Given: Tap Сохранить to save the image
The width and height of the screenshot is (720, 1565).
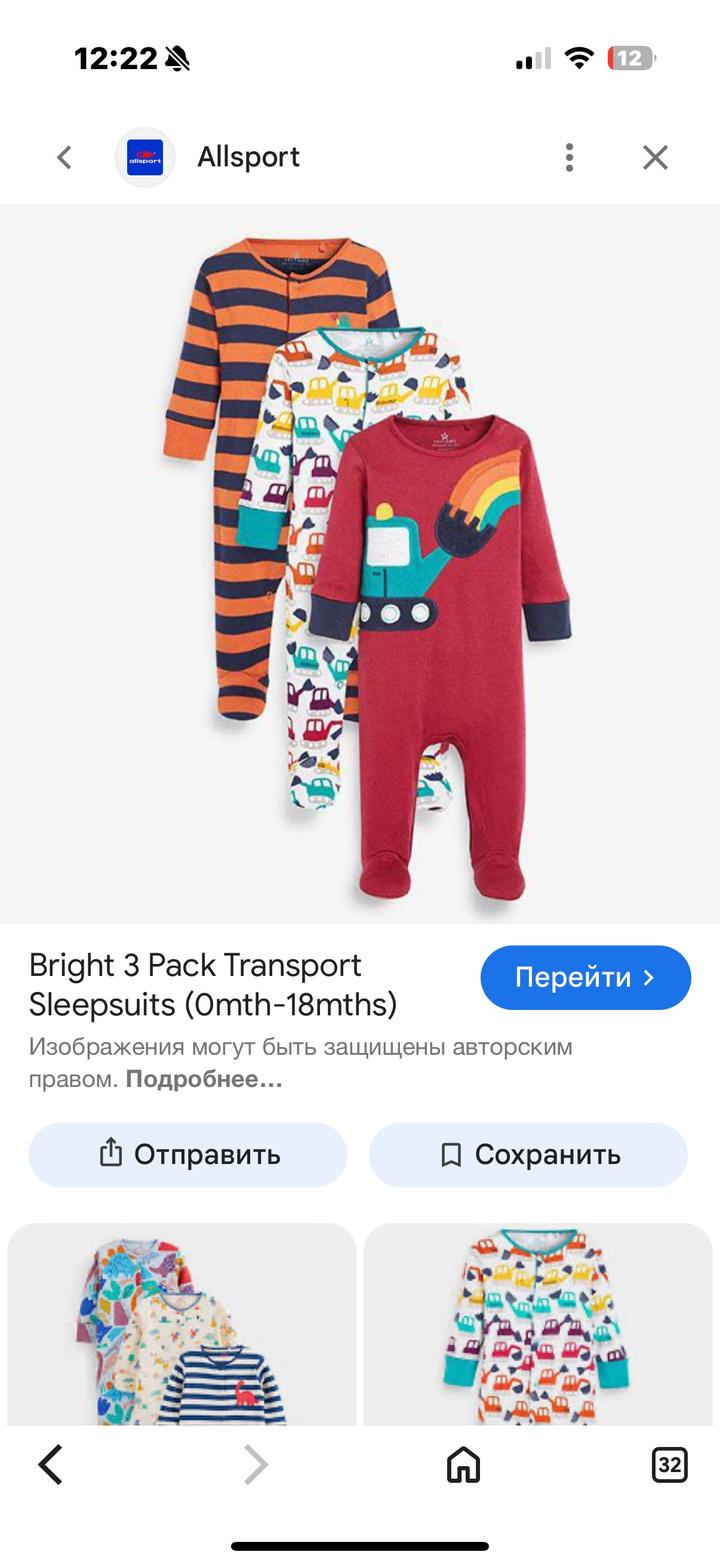Looking at the screenshot, I should tap(528, 1154).
